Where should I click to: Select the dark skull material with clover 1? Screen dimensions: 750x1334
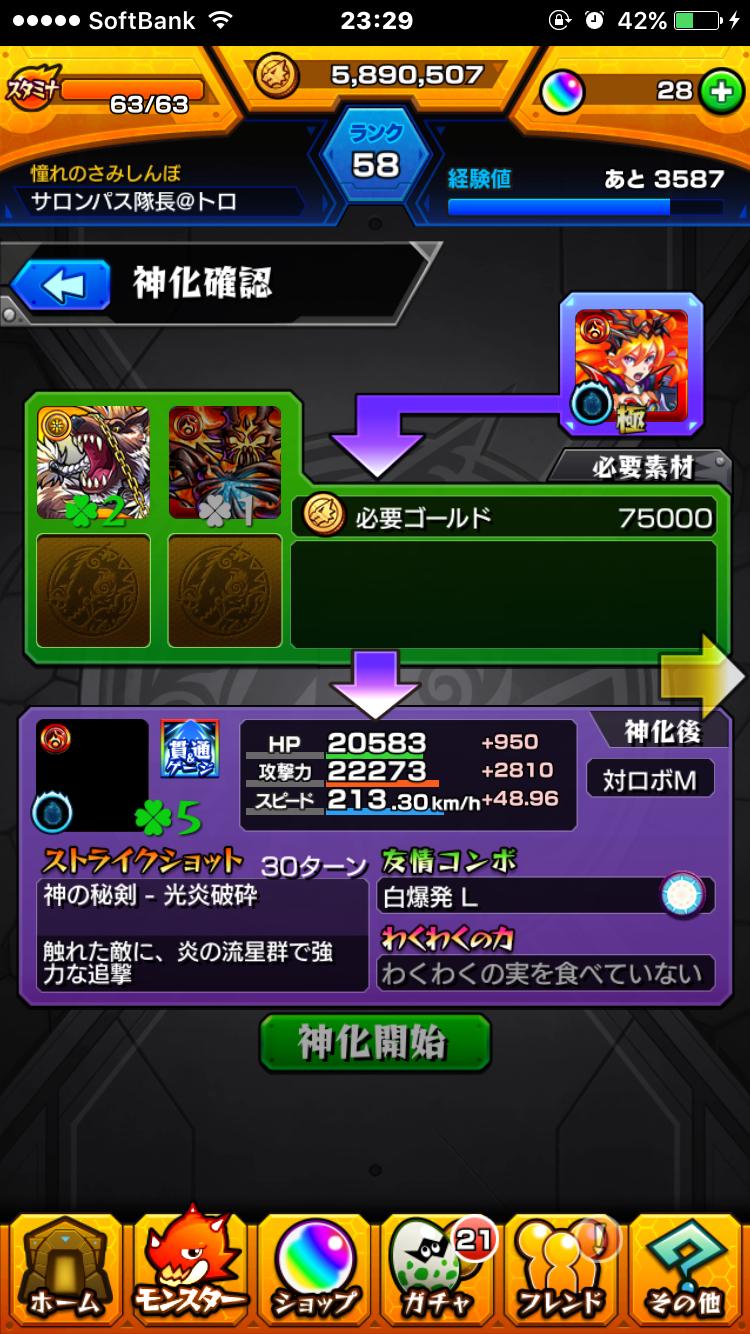tap(225, 463)
